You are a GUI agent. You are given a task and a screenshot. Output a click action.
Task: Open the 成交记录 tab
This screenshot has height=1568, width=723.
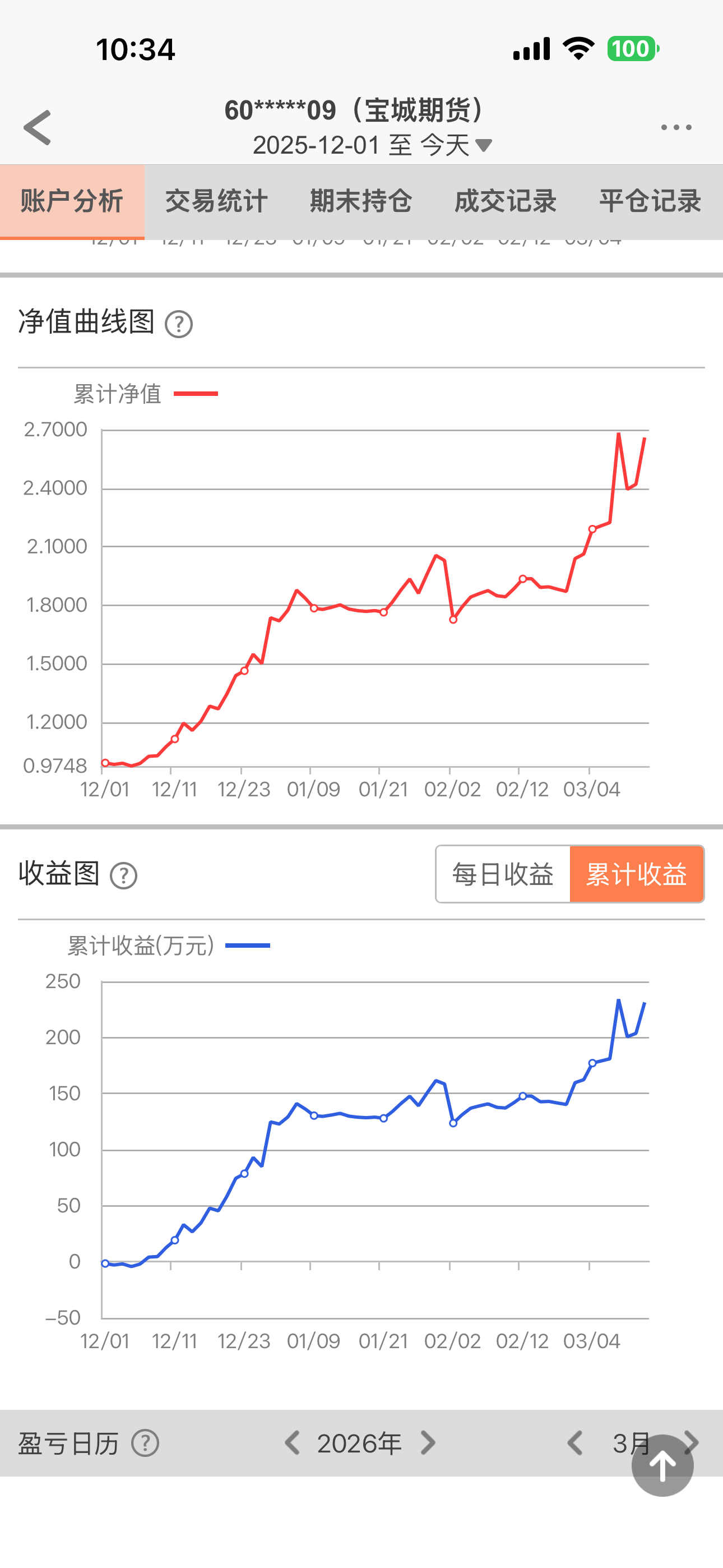(x=505, y=201)
